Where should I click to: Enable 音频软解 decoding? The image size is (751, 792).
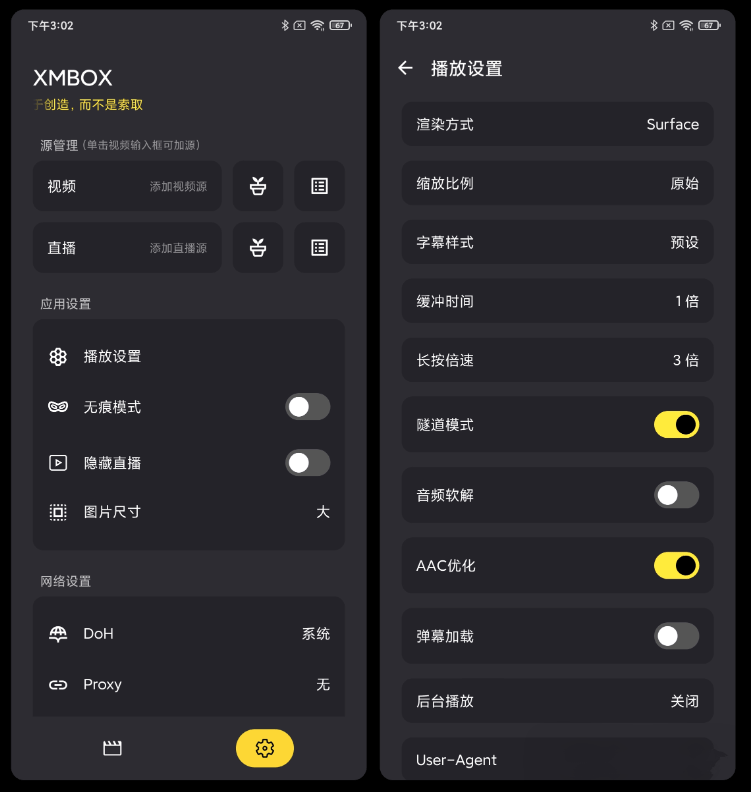676,495
